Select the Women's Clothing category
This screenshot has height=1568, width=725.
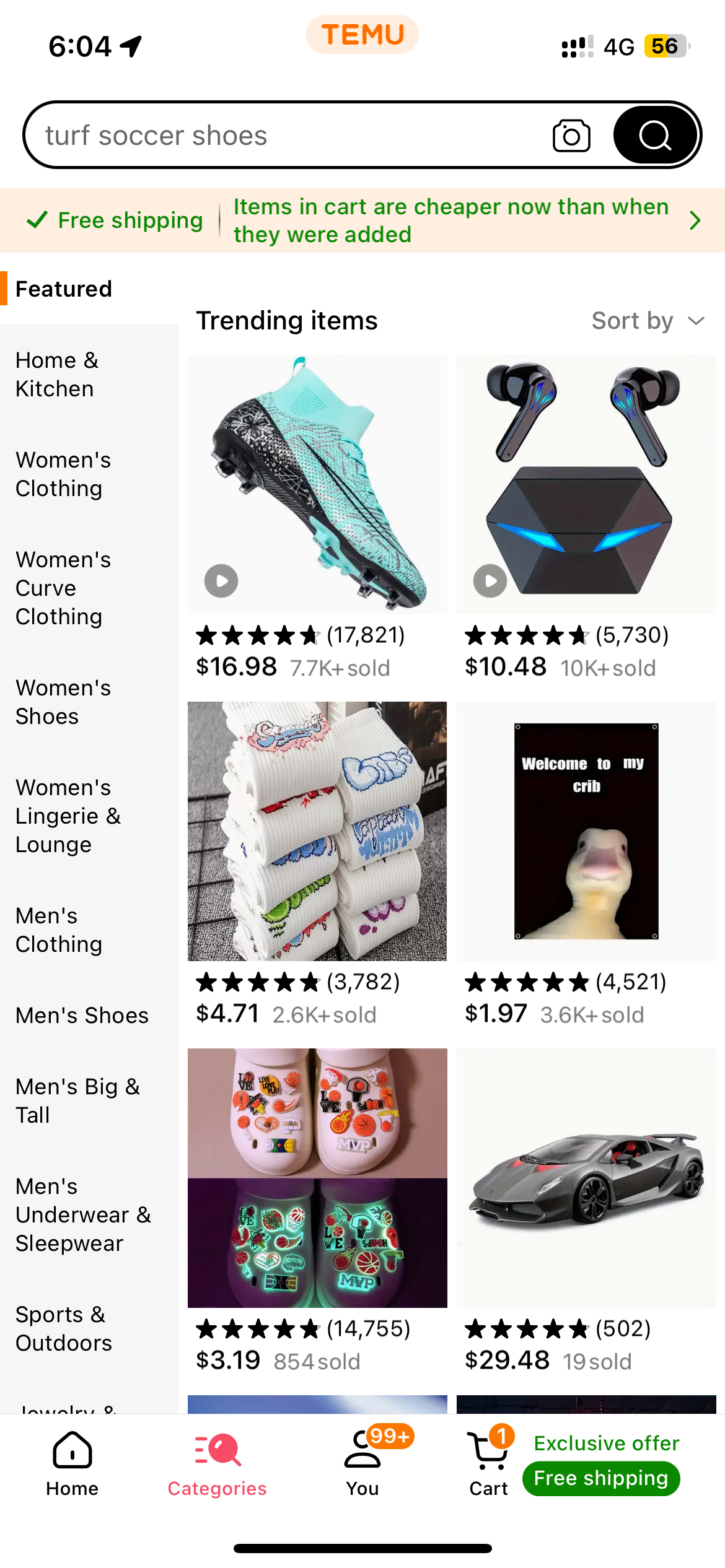pyautogui.click(x=63, y=474)
